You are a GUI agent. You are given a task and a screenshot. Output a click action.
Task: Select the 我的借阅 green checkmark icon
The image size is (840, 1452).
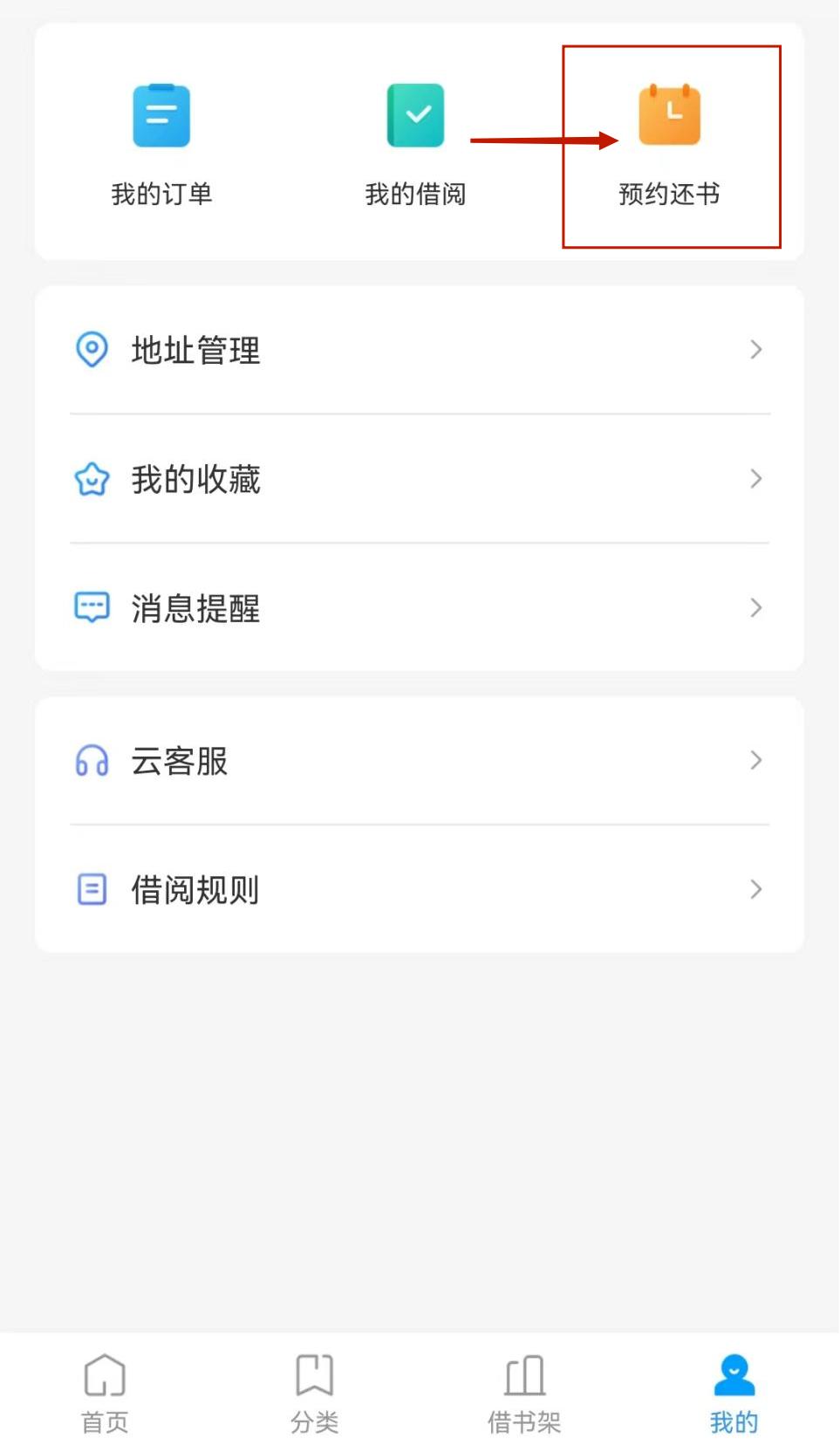coord(415,114)
